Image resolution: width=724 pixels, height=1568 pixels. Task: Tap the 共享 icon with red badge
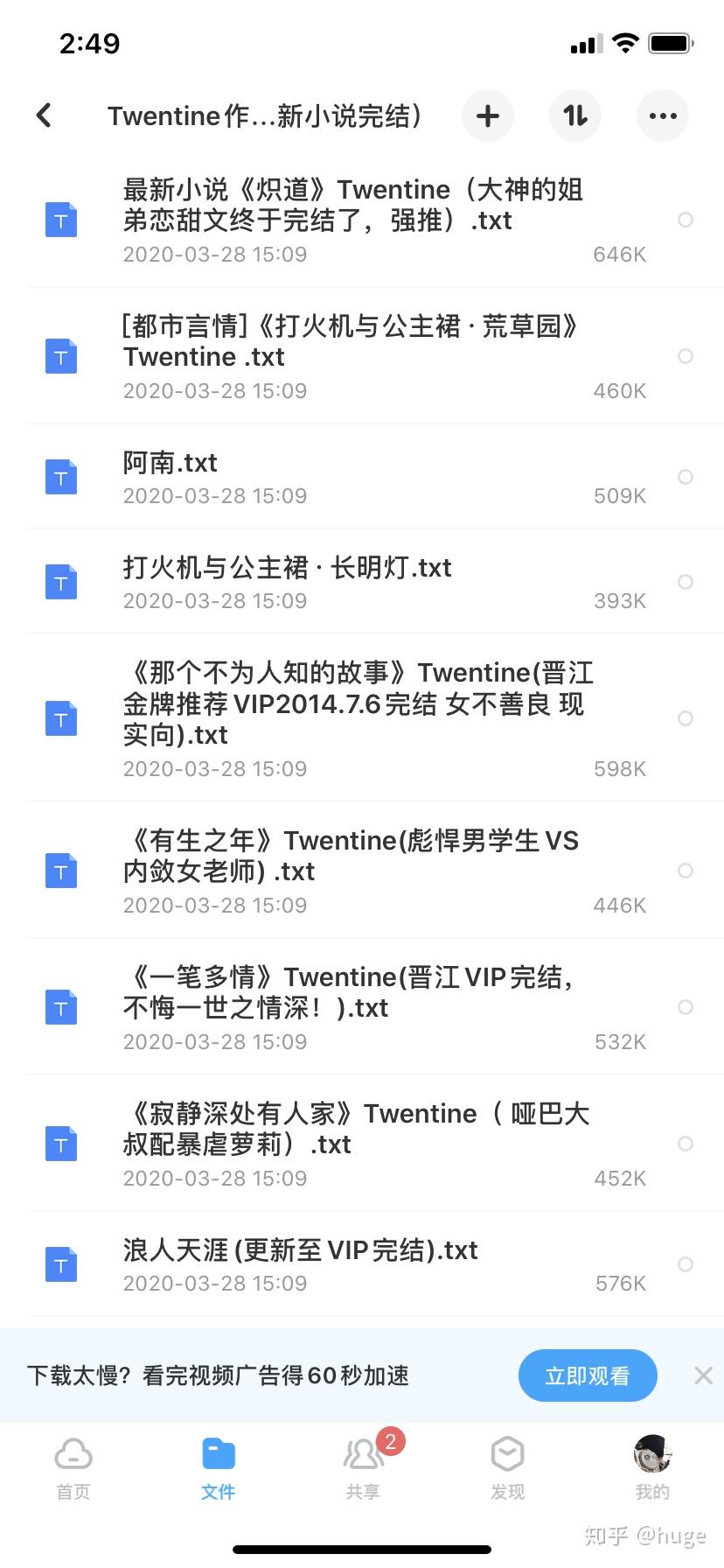point(362,1455)
